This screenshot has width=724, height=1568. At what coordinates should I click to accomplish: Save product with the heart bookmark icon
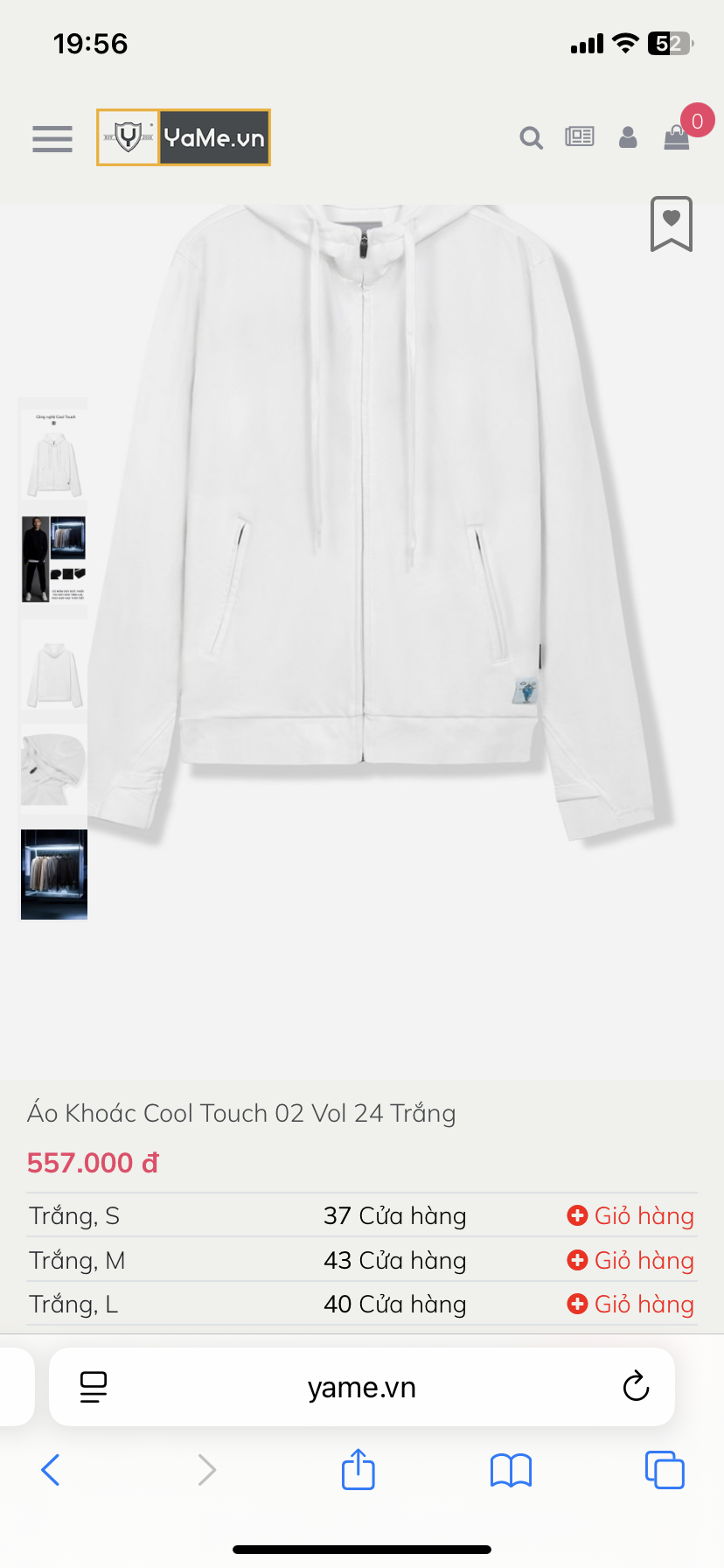tap(671, 224)
